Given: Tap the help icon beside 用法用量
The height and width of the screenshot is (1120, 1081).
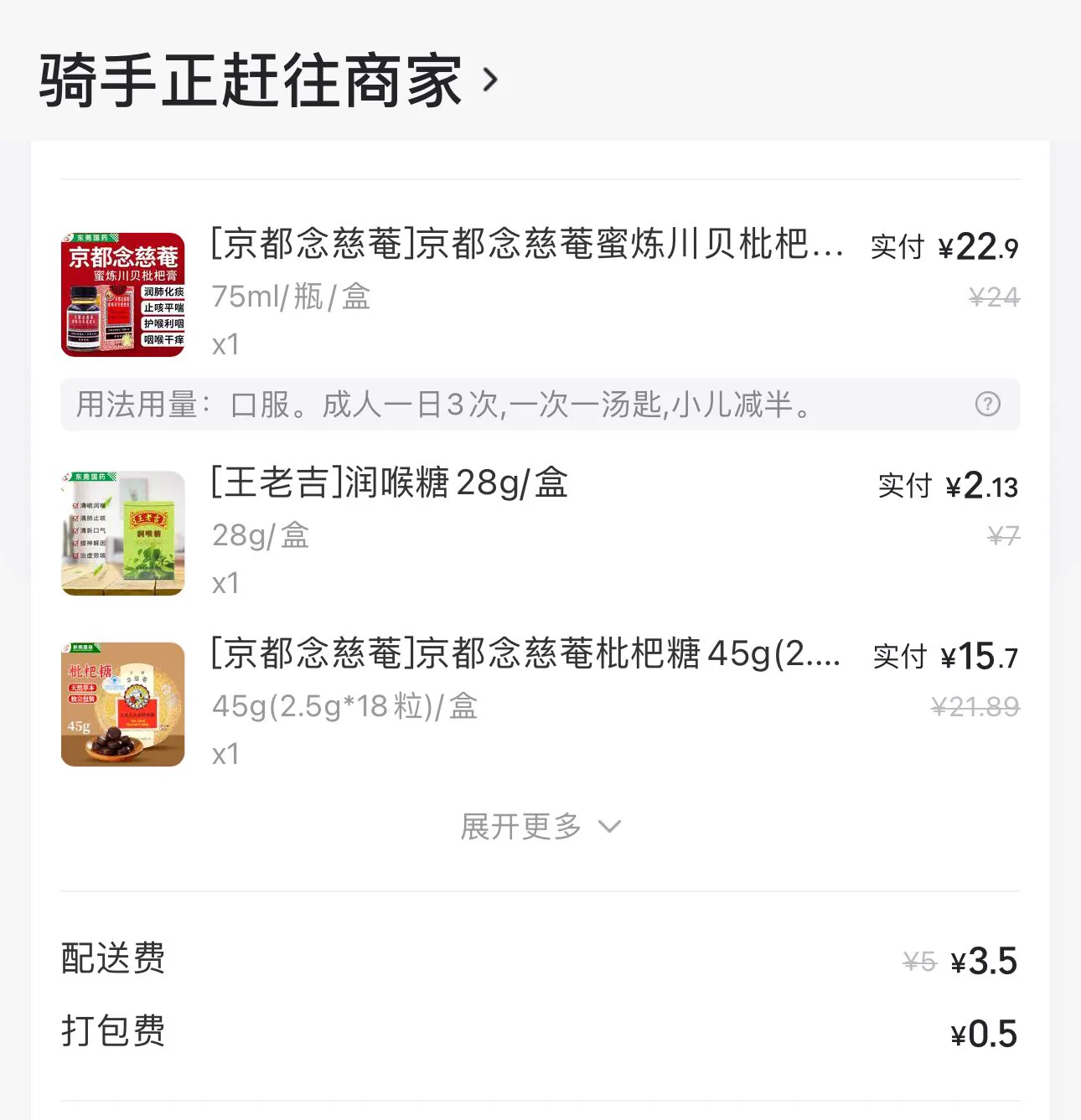Looking at the screenshot, I should click(x=988, y=405).
